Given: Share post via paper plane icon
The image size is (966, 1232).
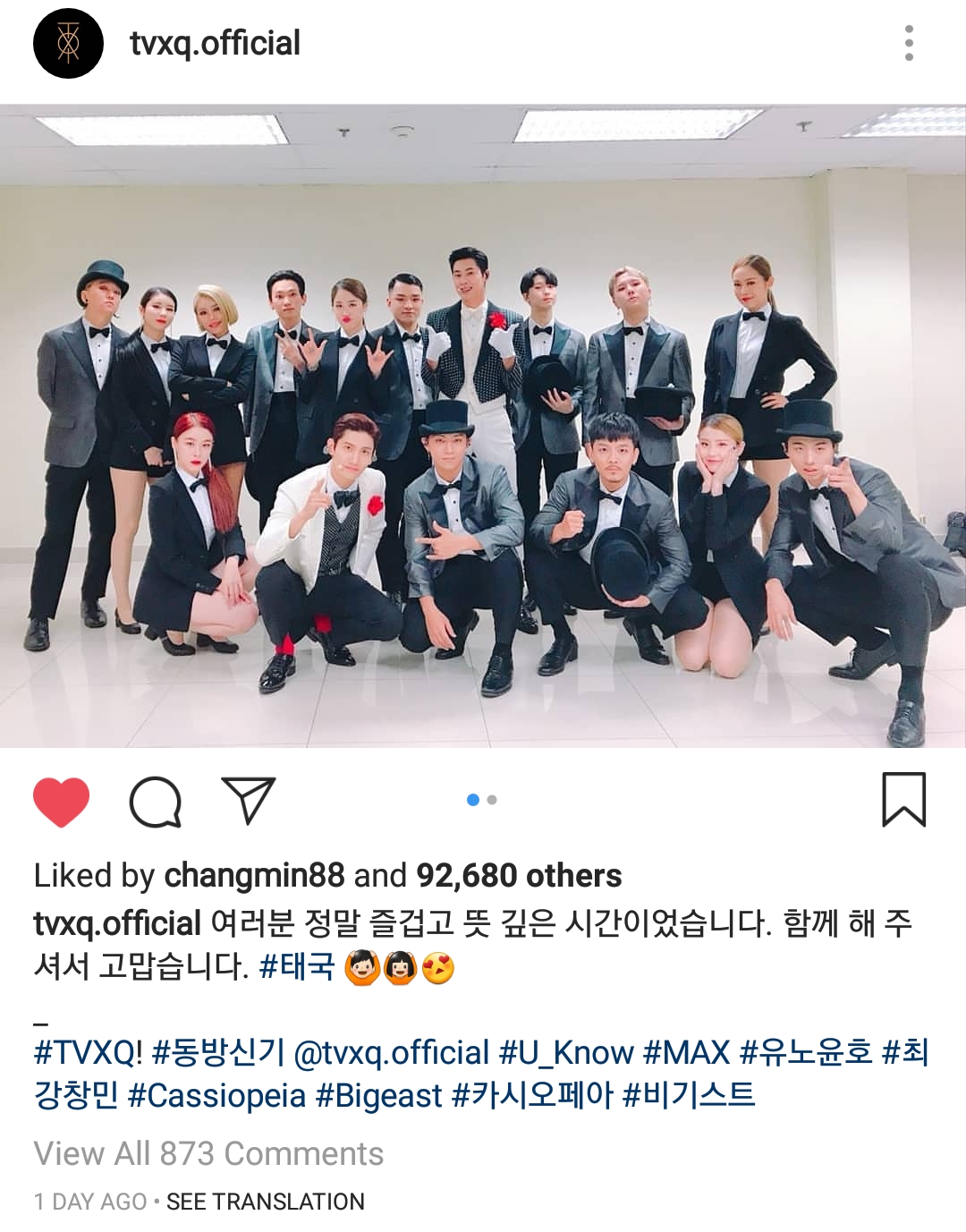Looking at the screenshot, I should (248, 799).
